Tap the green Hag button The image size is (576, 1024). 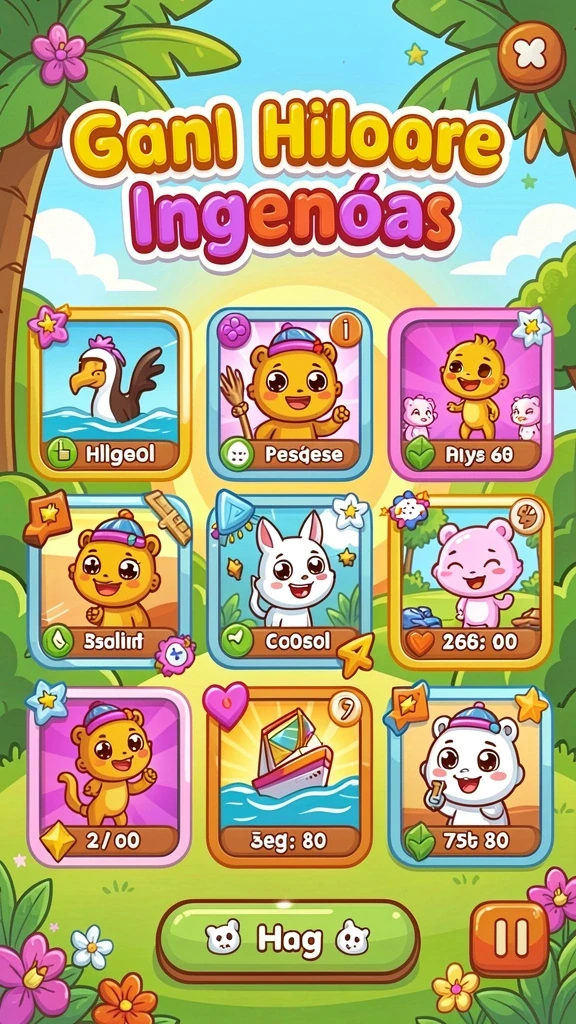tap(288, 940)
